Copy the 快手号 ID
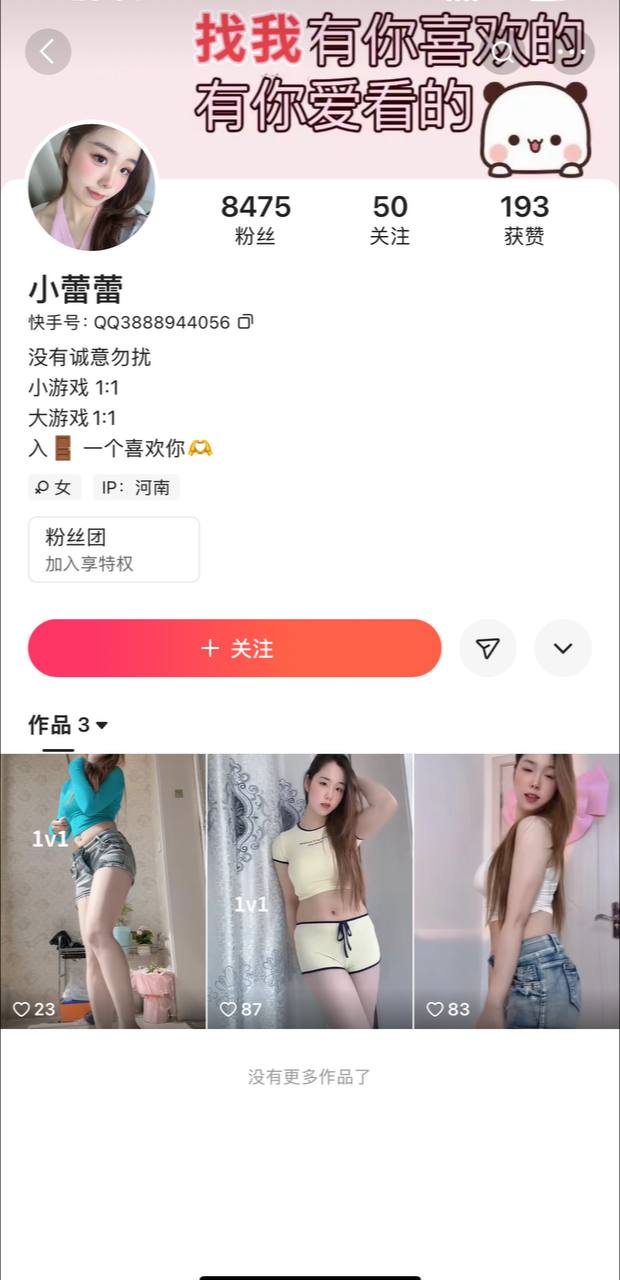Image resolution: width=620 pixels, height=1280 pixels. 246,322
